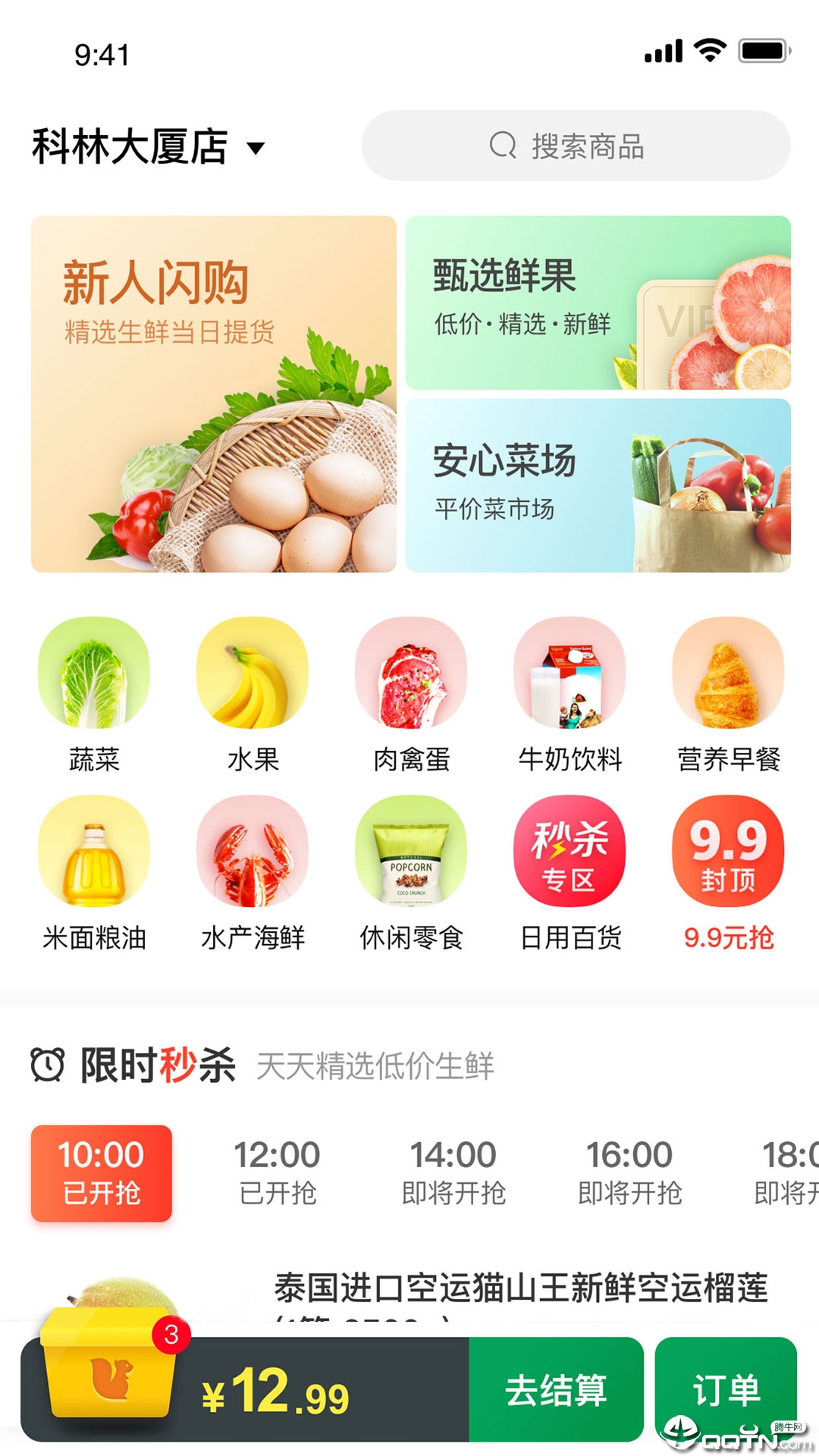Viewport: 819px width, 1456px height.
Task: Select the 14:00 flash sale slot
Action: click(x=453, y=1172)
